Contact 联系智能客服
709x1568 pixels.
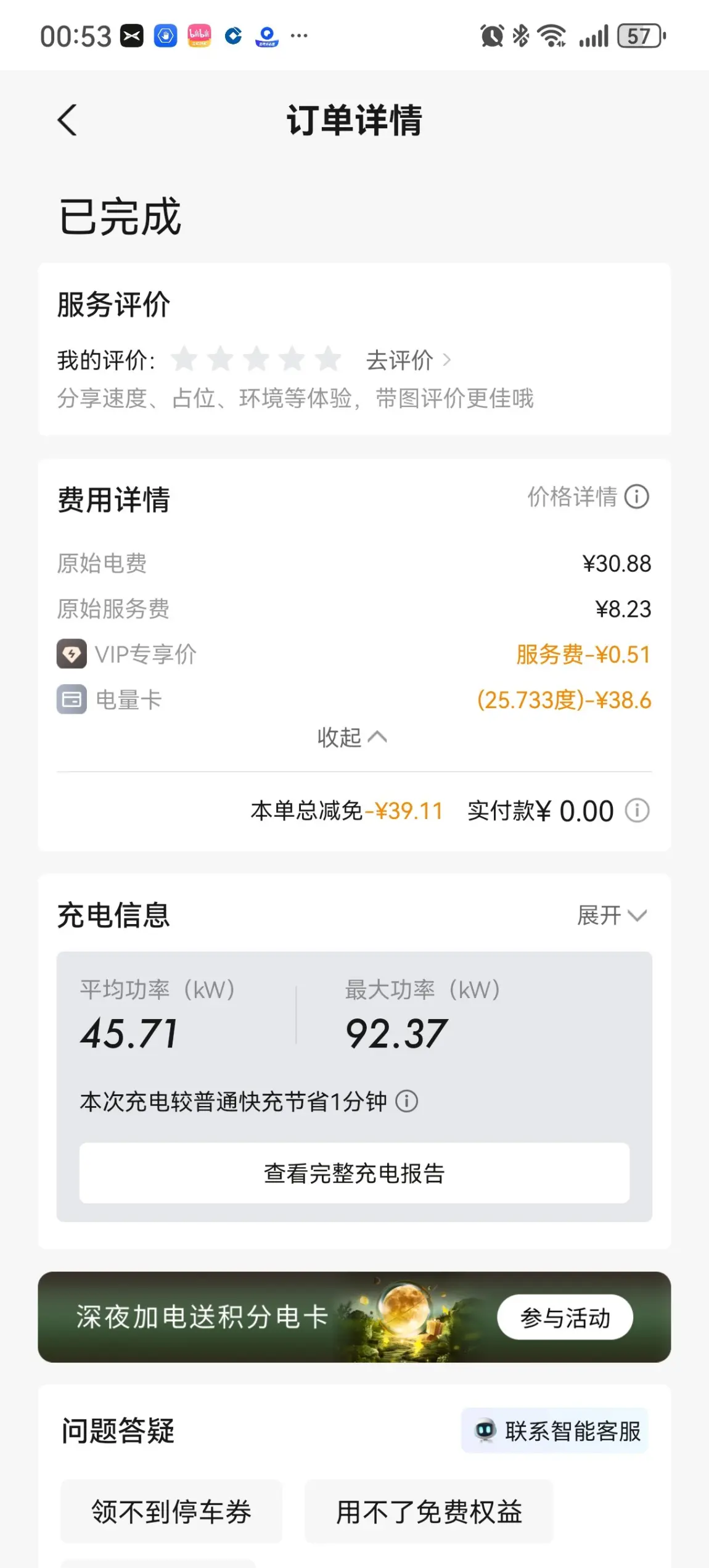(555, 1430)
